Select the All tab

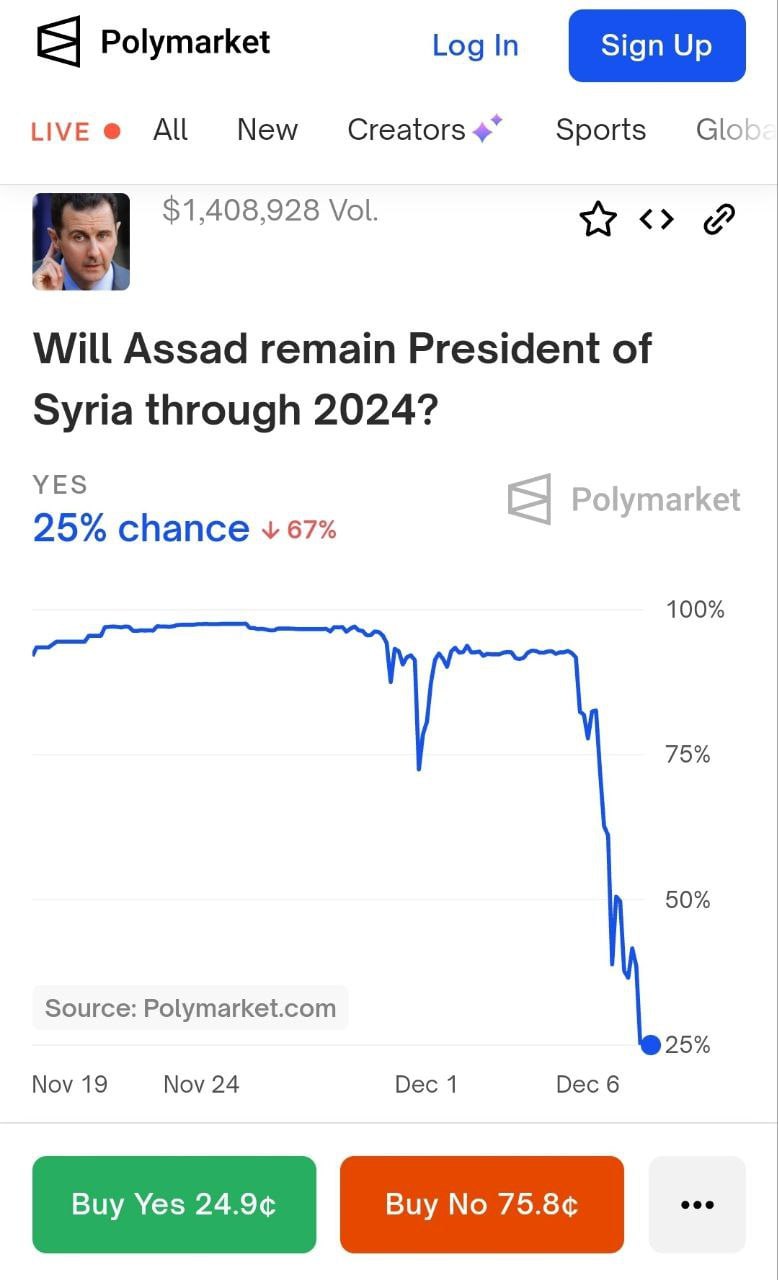pyautogui.click(x=170, y=130)
